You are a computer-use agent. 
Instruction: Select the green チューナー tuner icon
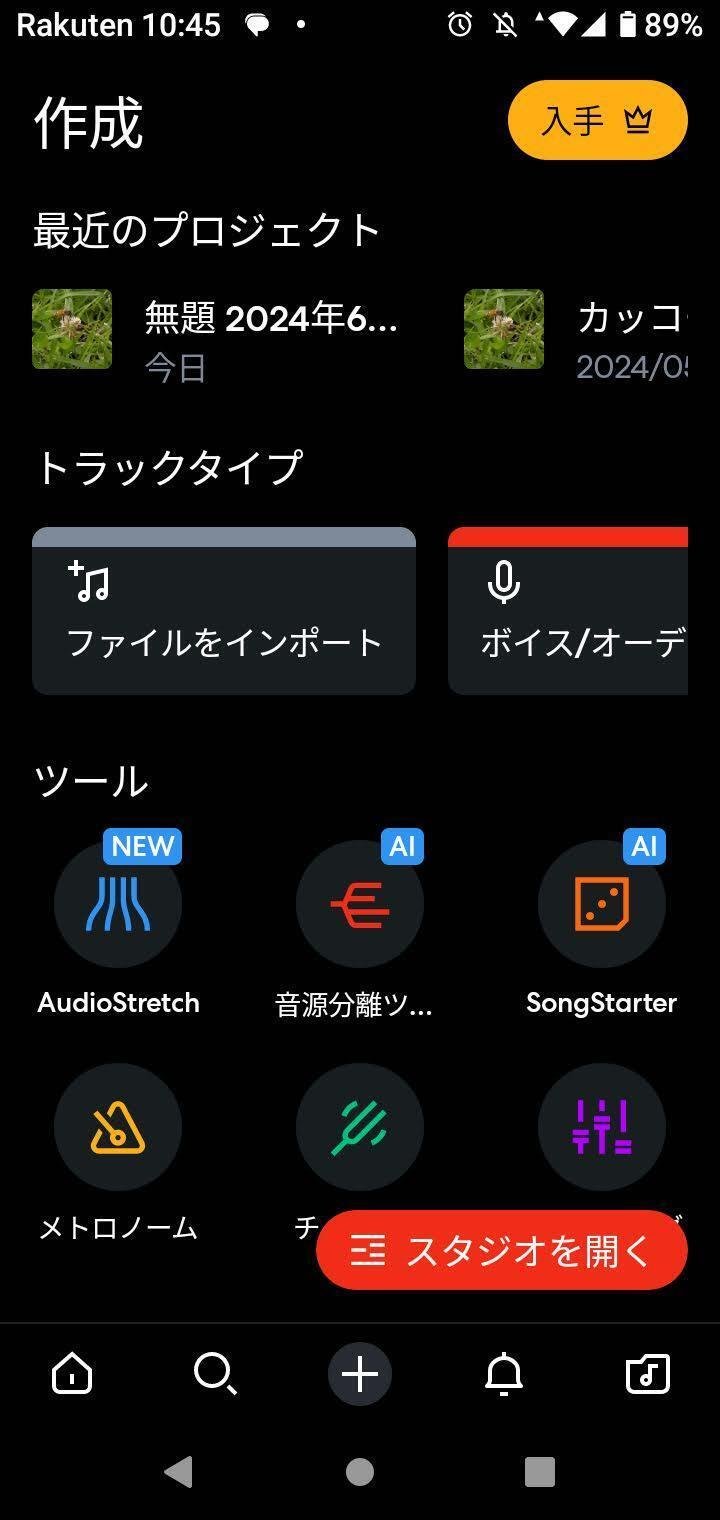[360, 1127]
